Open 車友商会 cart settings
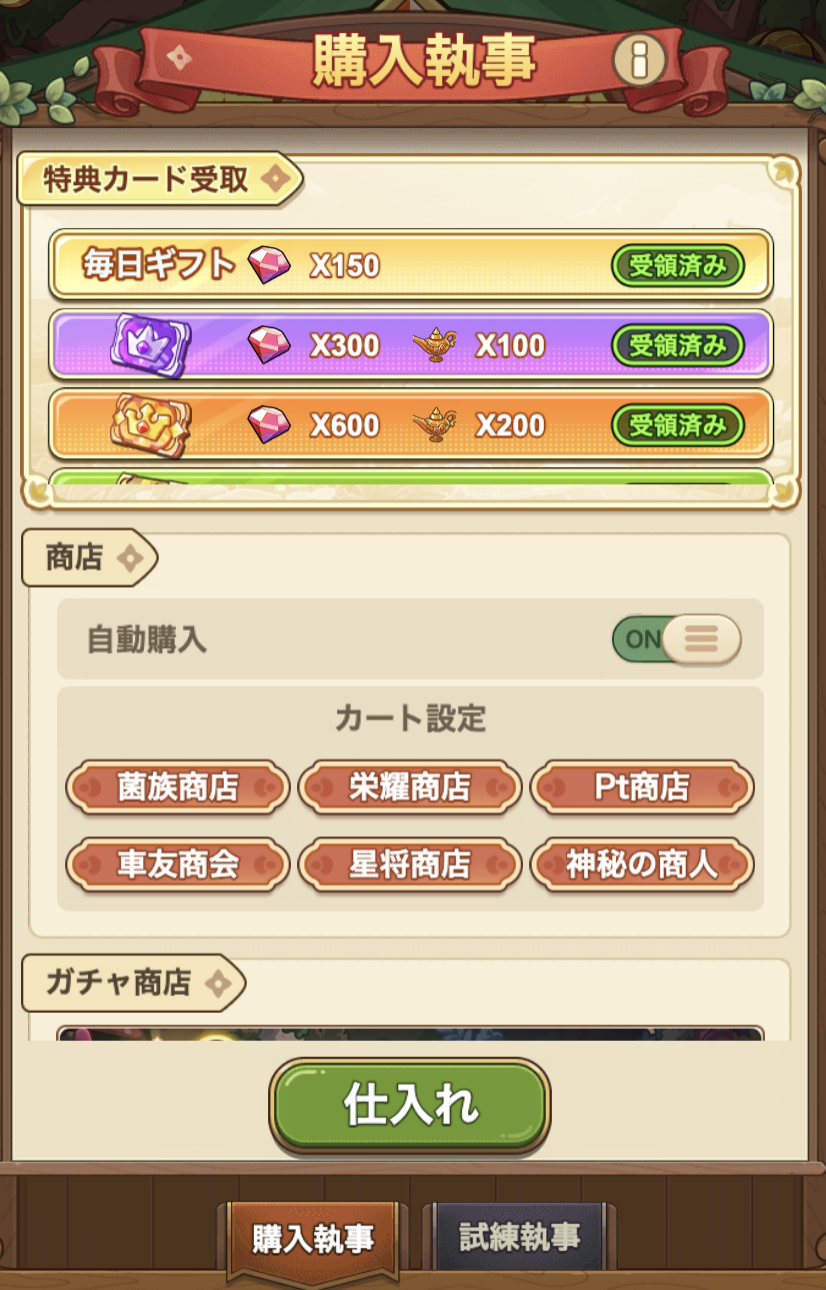826x1290 pixels. coord(178,865)
